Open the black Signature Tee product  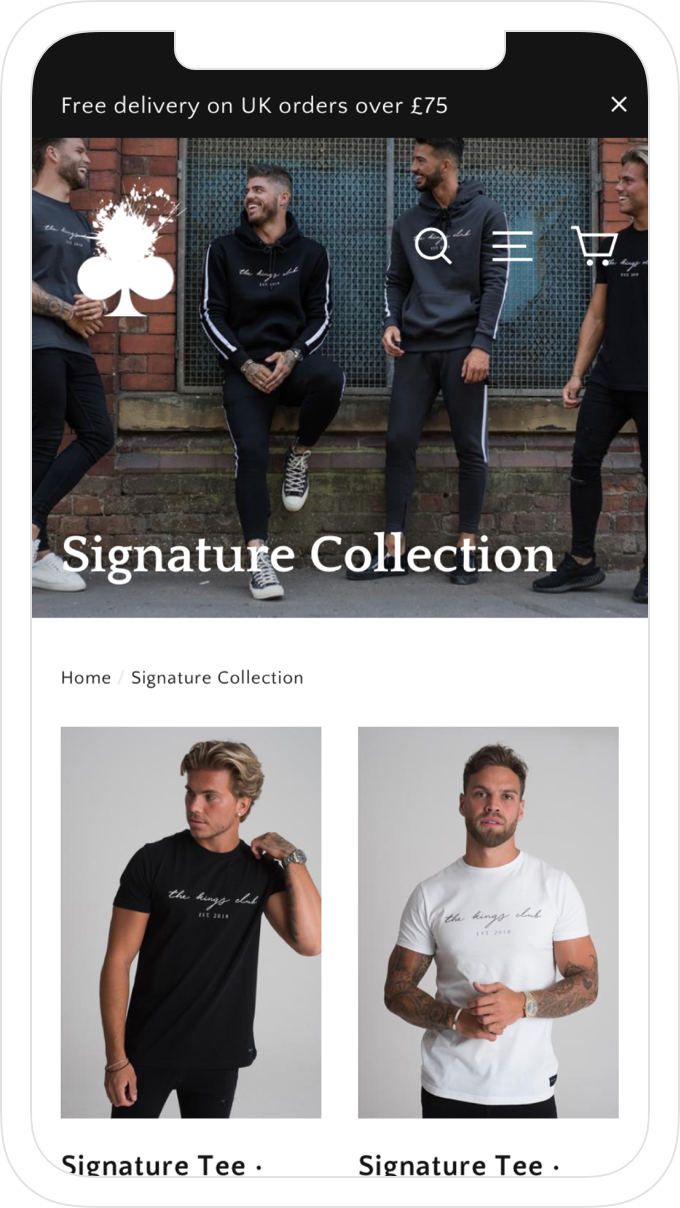[191, 921]
